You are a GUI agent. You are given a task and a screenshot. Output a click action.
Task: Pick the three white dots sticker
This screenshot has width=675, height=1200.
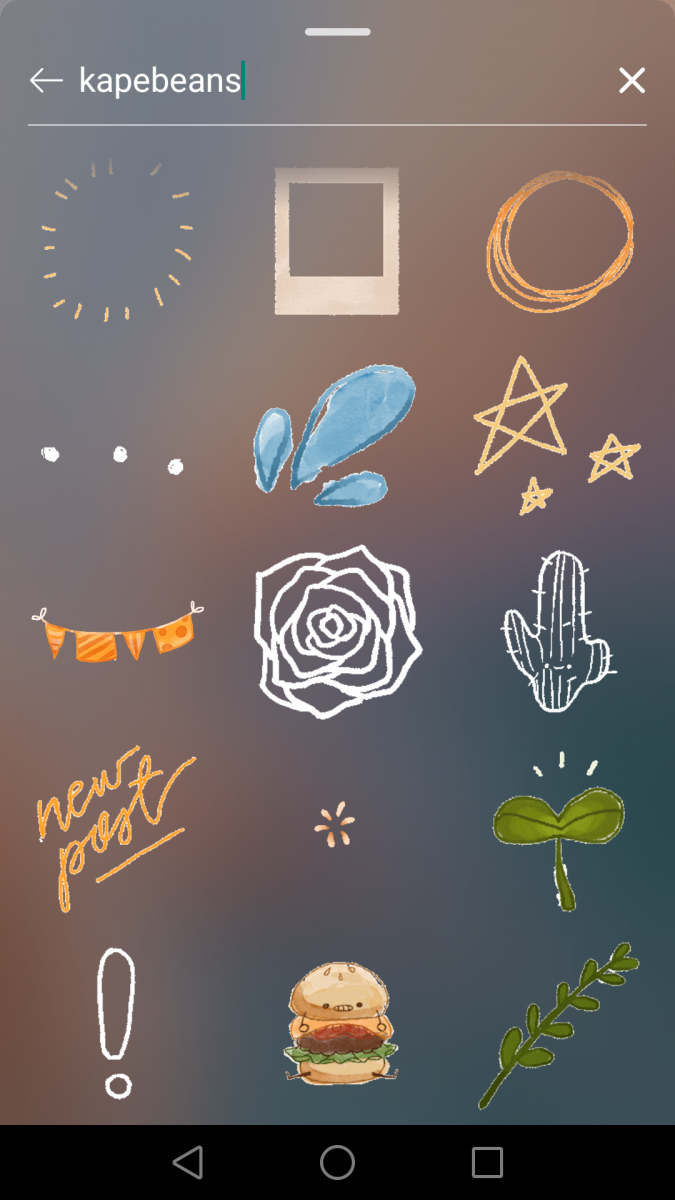112,459
